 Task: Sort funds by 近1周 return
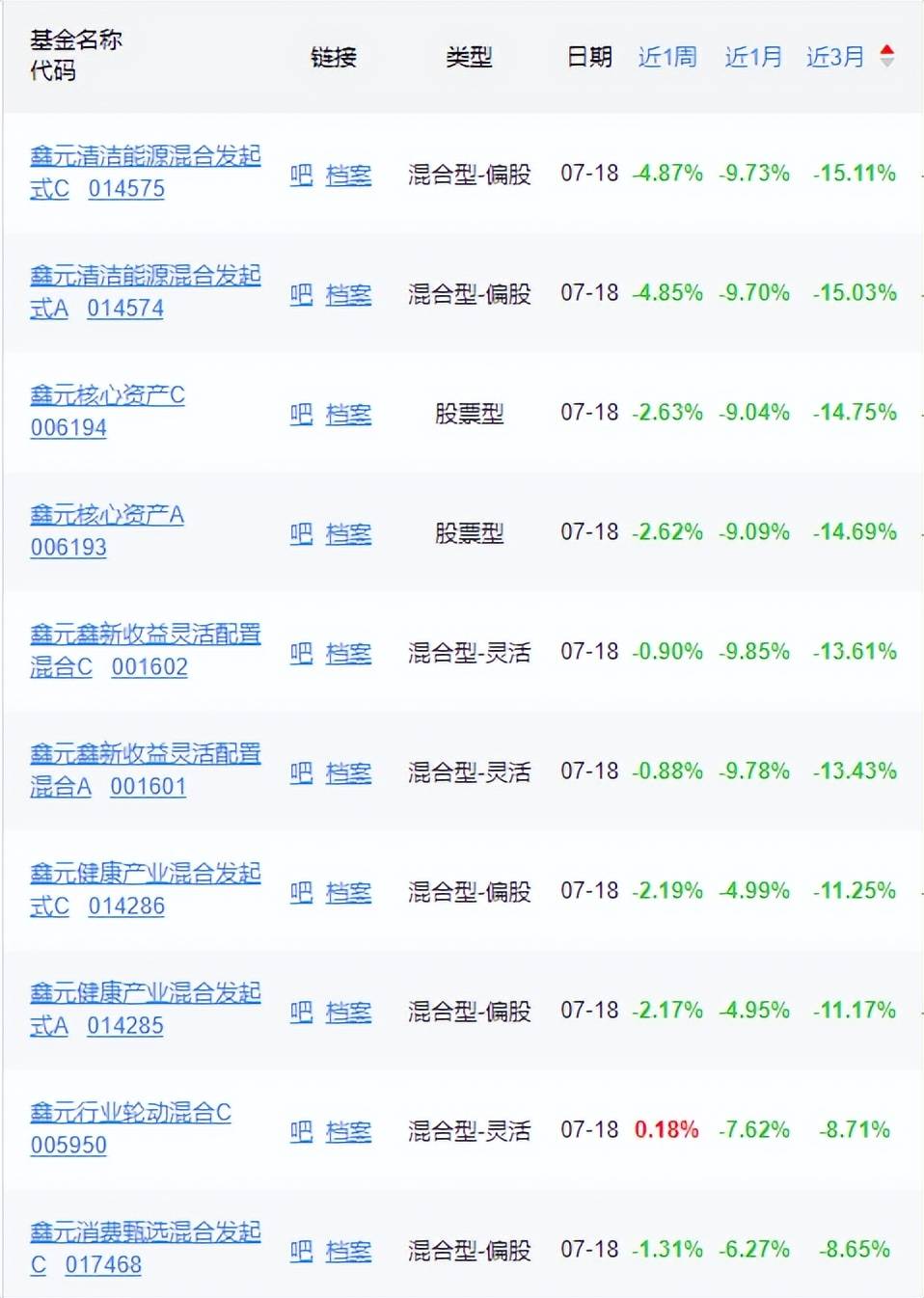(x=666, y=57)
